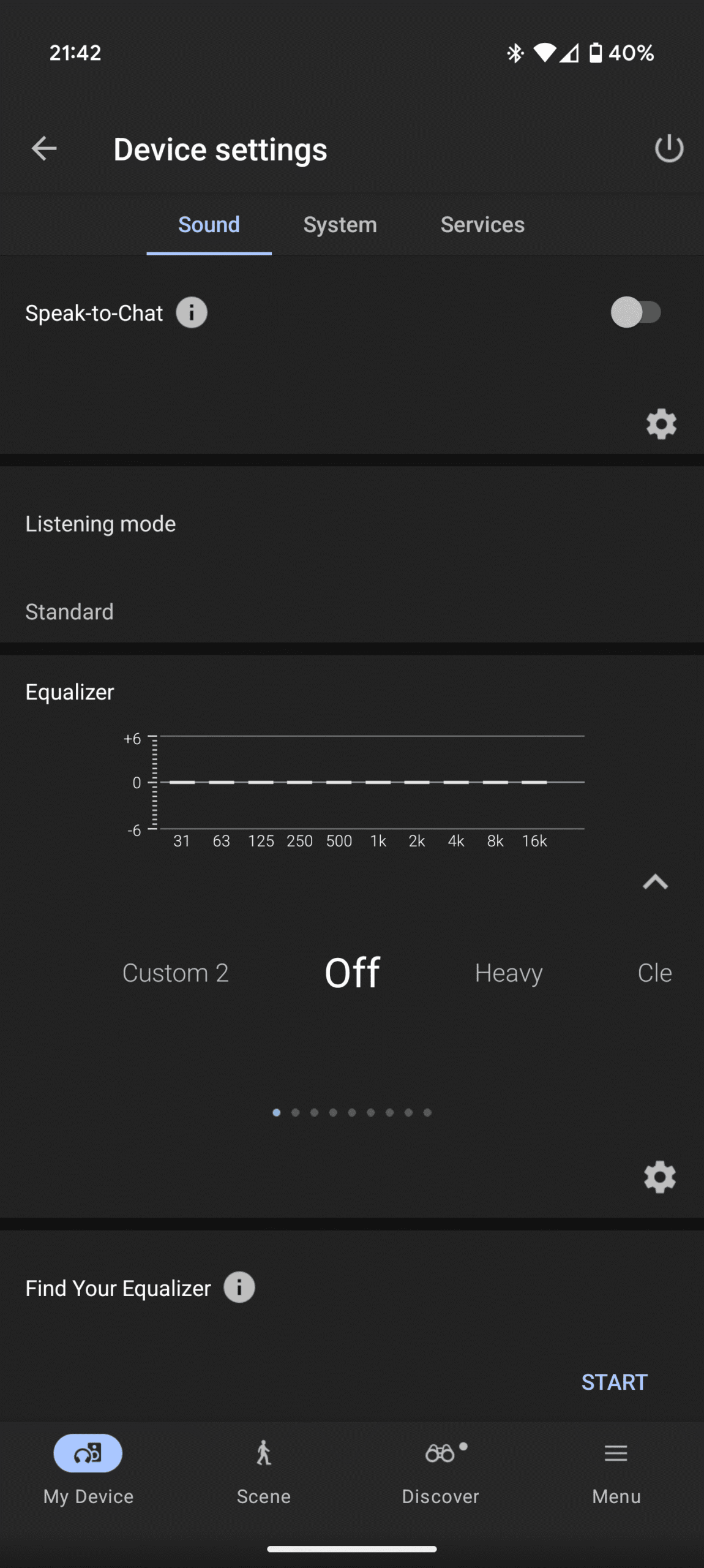The height and width of the screenshot is (1568, 704).
Task: Show Find Your Equalizer info
Action: pyautogui.click(x=239, y=1287)
